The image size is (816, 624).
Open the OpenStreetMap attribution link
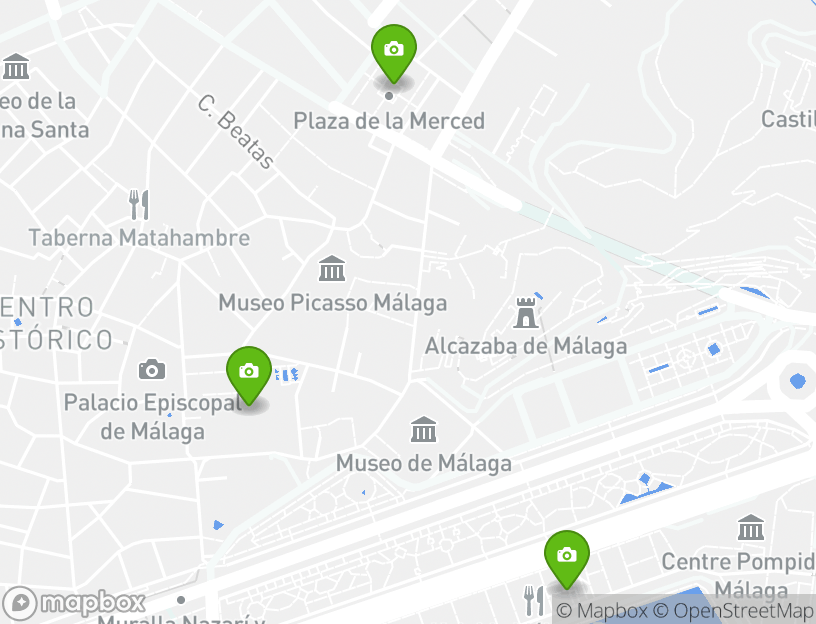[743, 611]
